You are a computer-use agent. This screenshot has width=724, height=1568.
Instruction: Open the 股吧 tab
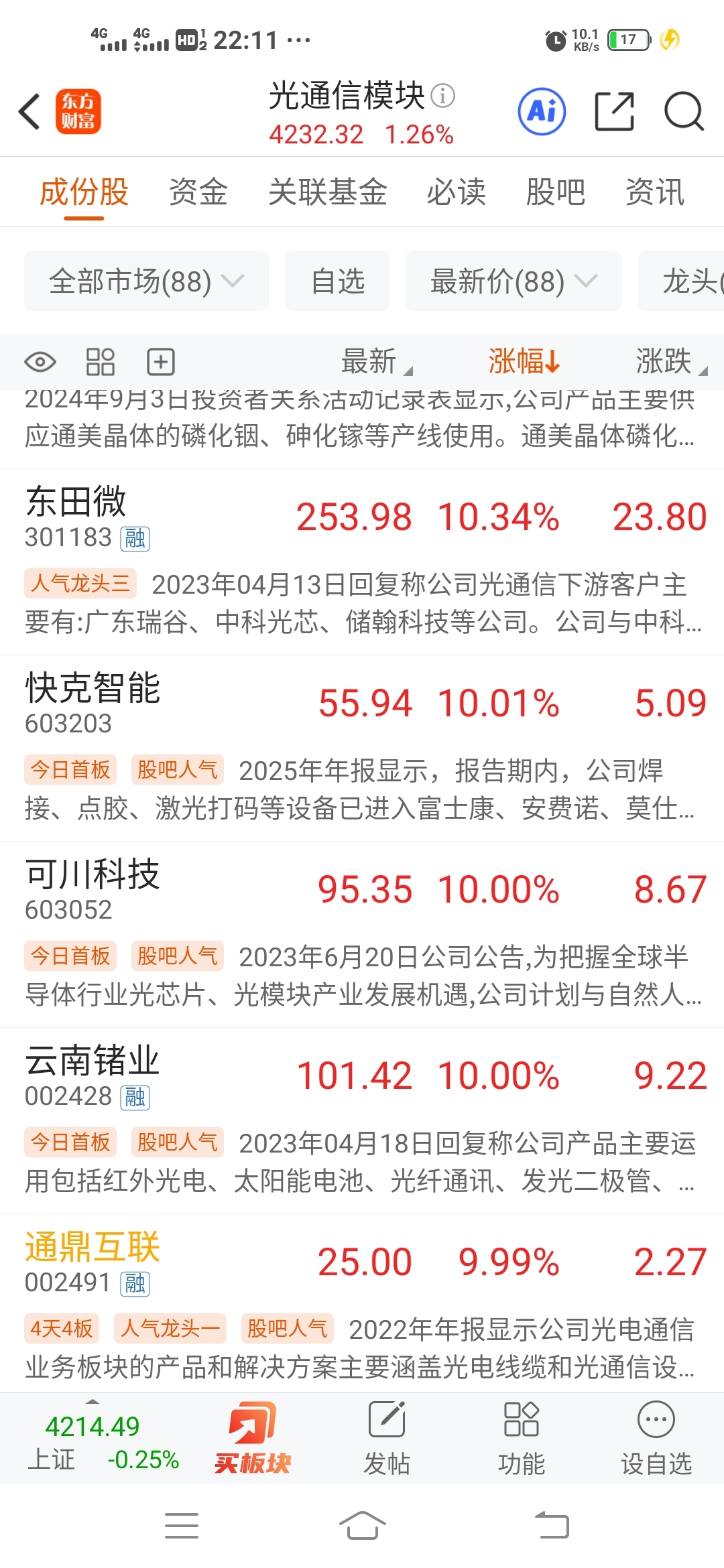click(x=556, y=192)
